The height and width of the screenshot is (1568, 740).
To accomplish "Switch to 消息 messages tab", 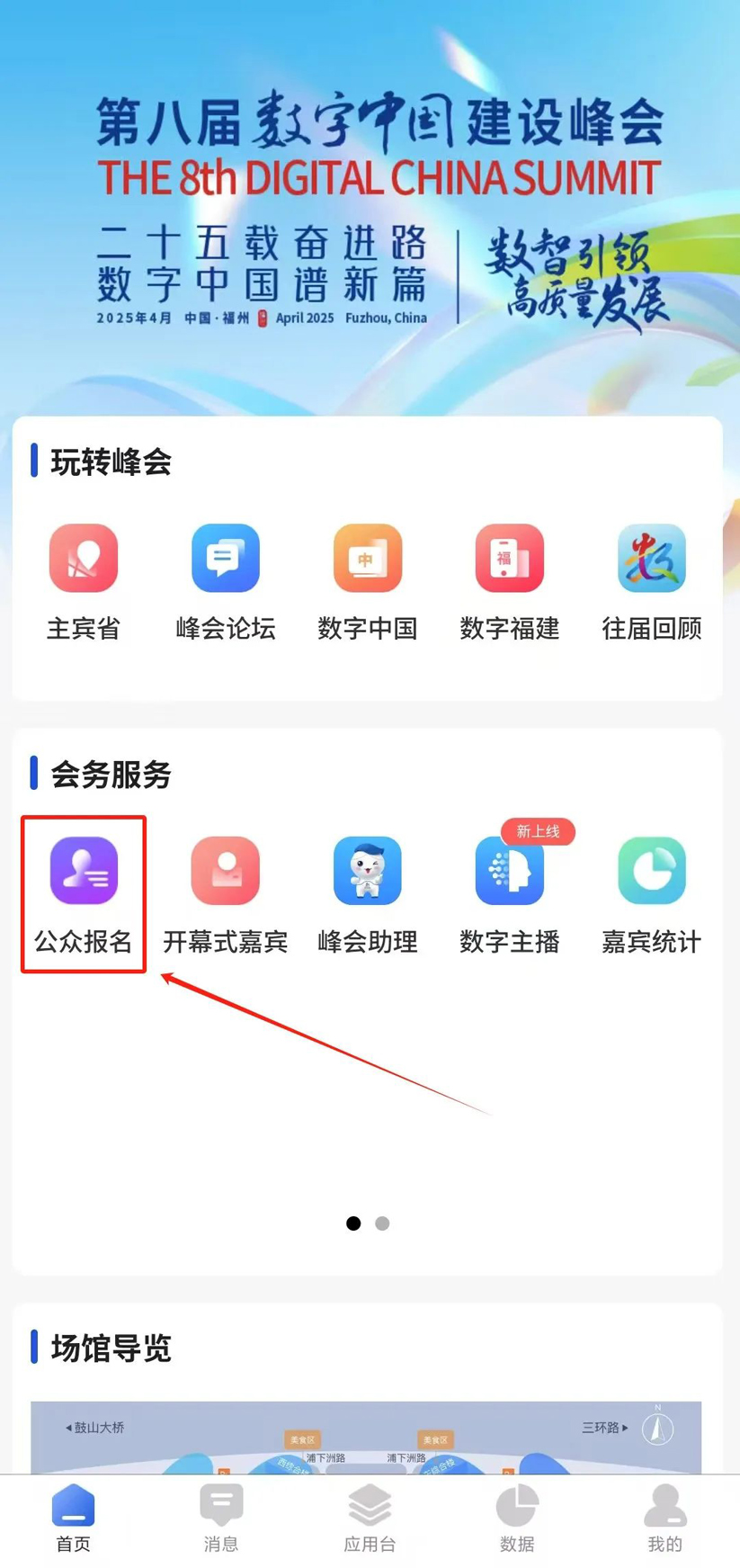I will tap(221, 1520).
